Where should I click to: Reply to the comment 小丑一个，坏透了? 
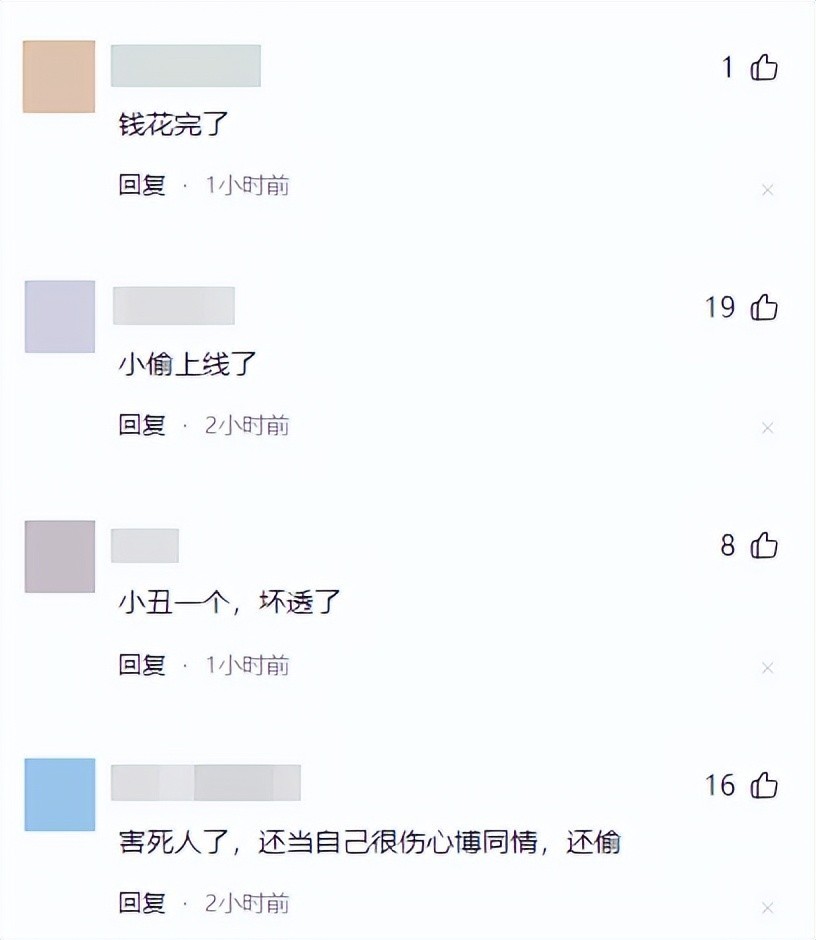point(142,665)
